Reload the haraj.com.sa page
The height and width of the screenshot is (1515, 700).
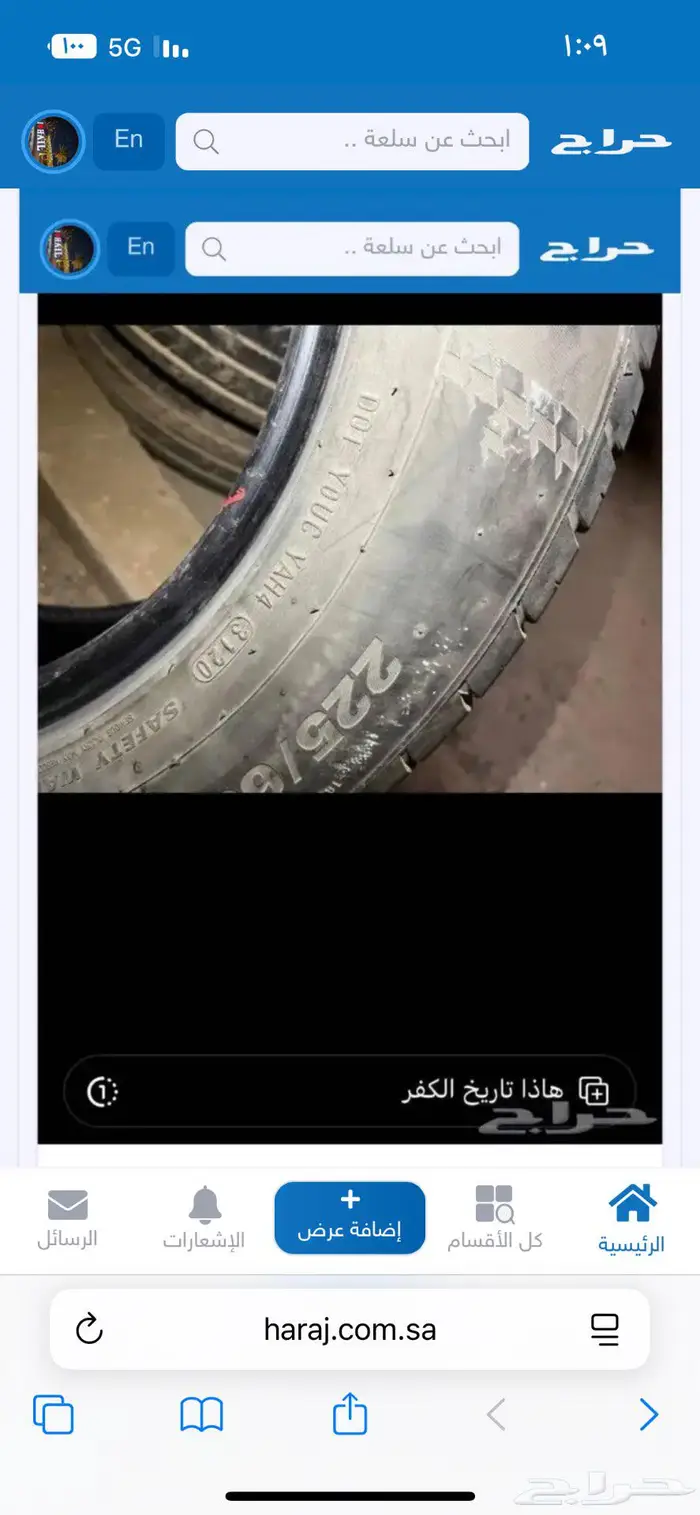[90, 1329]
